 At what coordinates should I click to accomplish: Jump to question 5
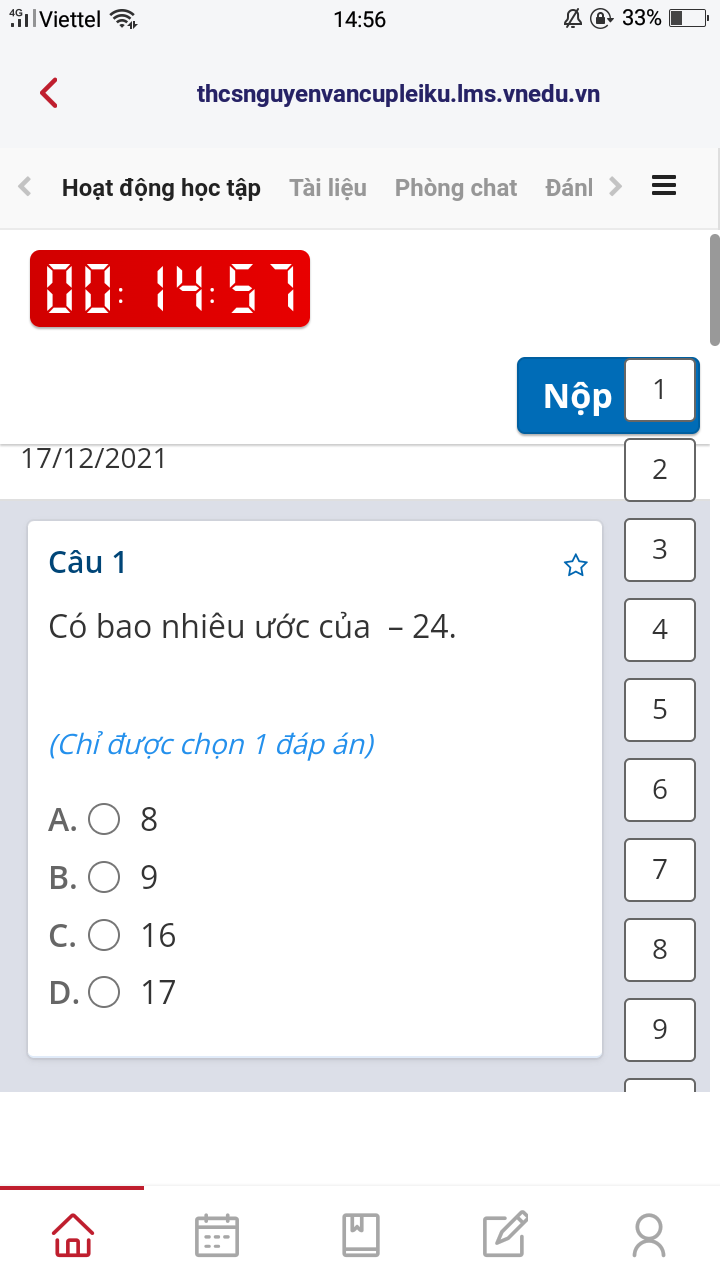[x=660, y=709]
